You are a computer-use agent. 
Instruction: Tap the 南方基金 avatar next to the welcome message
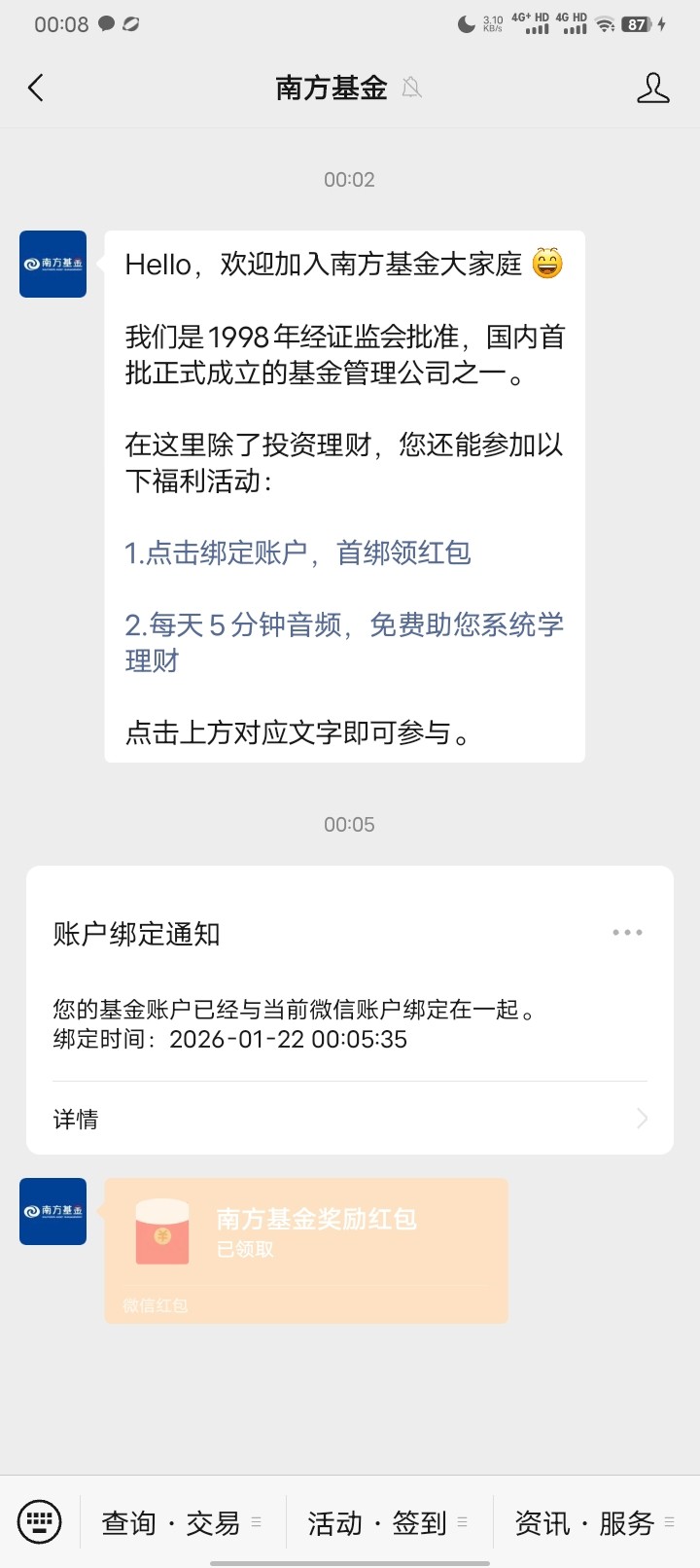(52, 265)
